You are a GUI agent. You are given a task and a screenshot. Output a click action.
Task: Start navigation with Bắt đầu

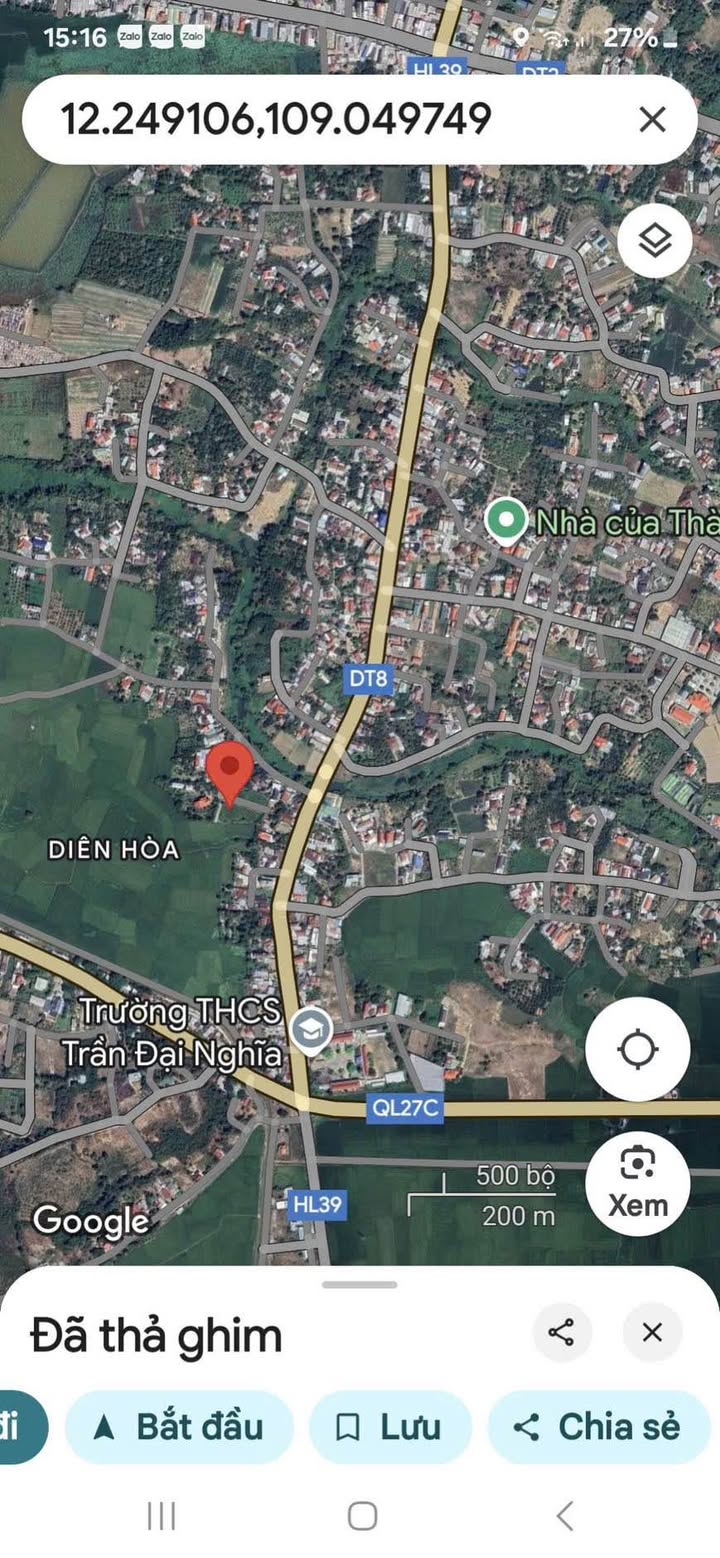179,1427
